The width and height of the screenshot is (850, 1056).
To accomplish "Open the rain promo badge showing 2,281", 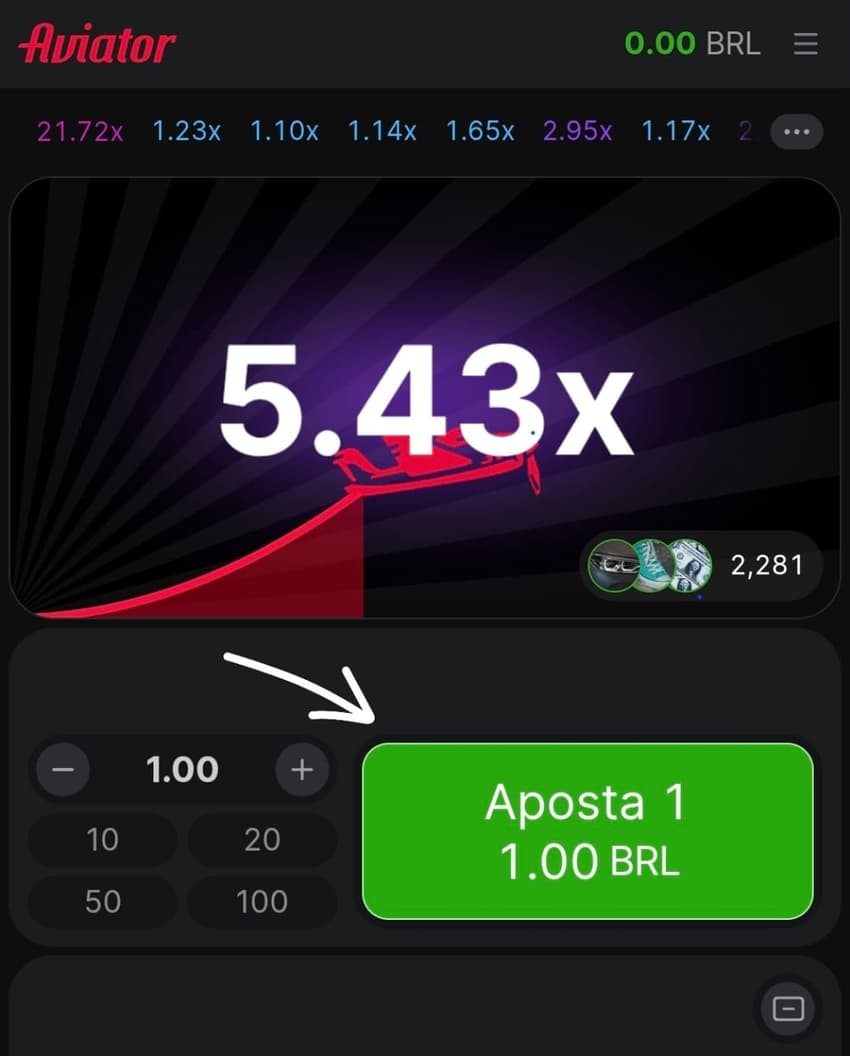I will click(x=764, y=565).
